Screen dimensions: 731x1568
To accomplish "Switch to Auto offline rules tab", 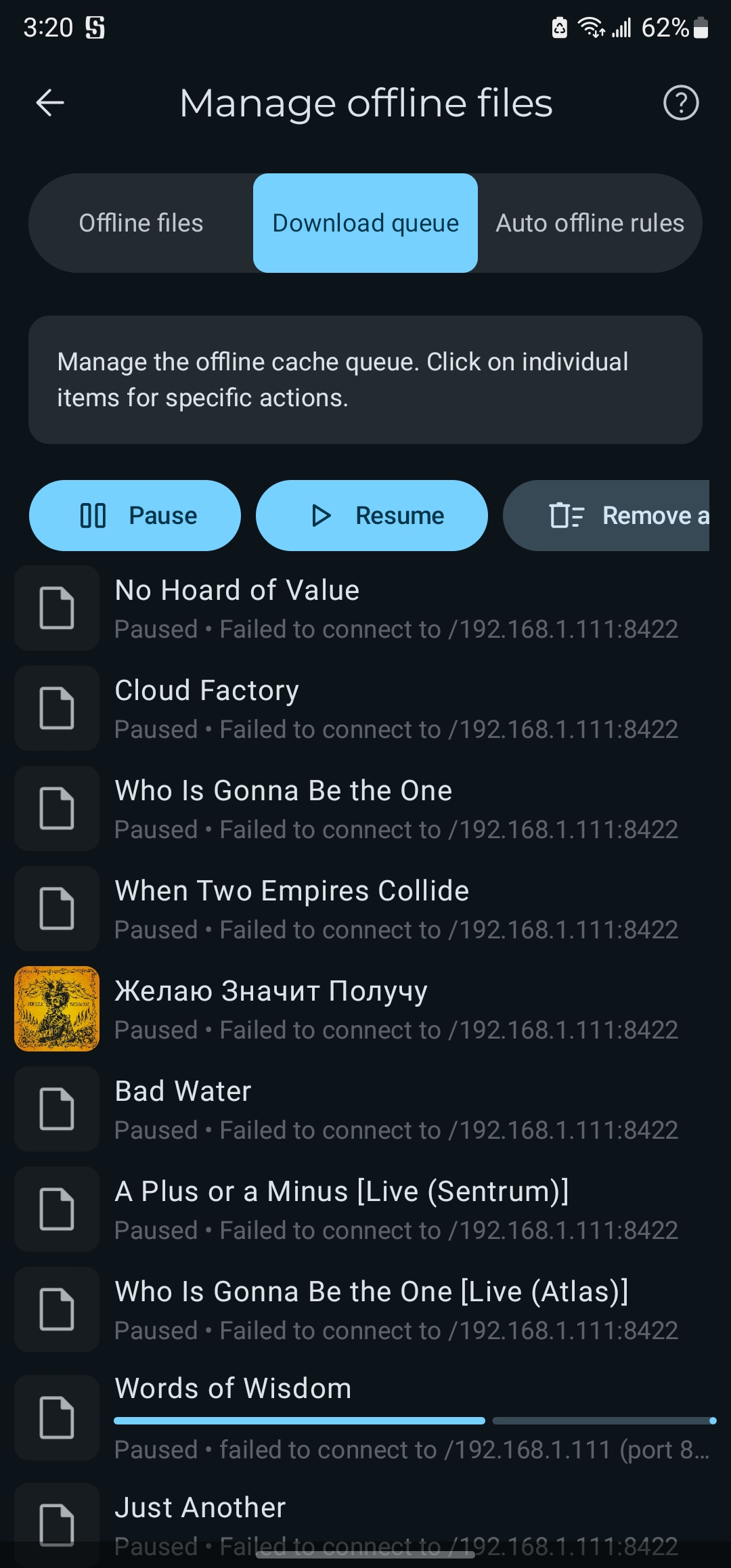I will tap(590, 223).
